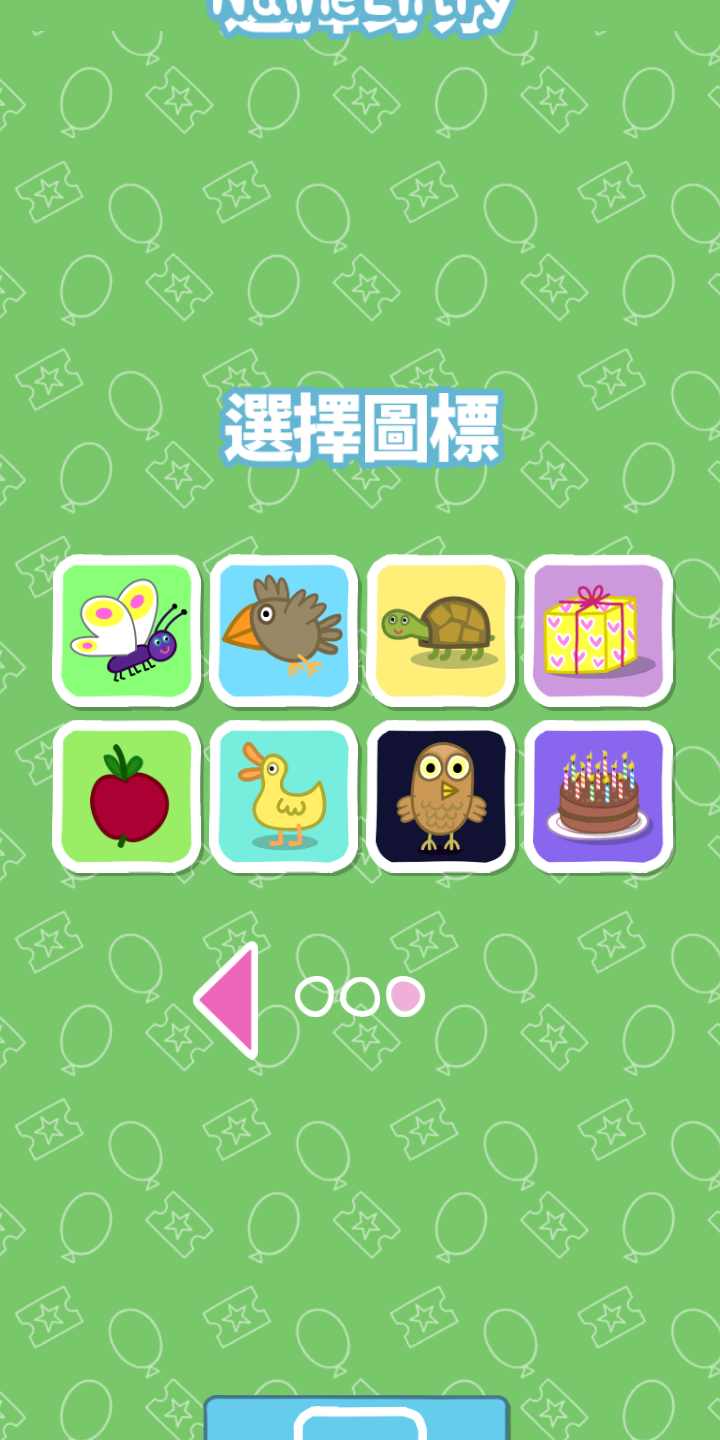The image size is (720, 1440).
Task: Select the butterfly icon tile
Action: [128, 631]
